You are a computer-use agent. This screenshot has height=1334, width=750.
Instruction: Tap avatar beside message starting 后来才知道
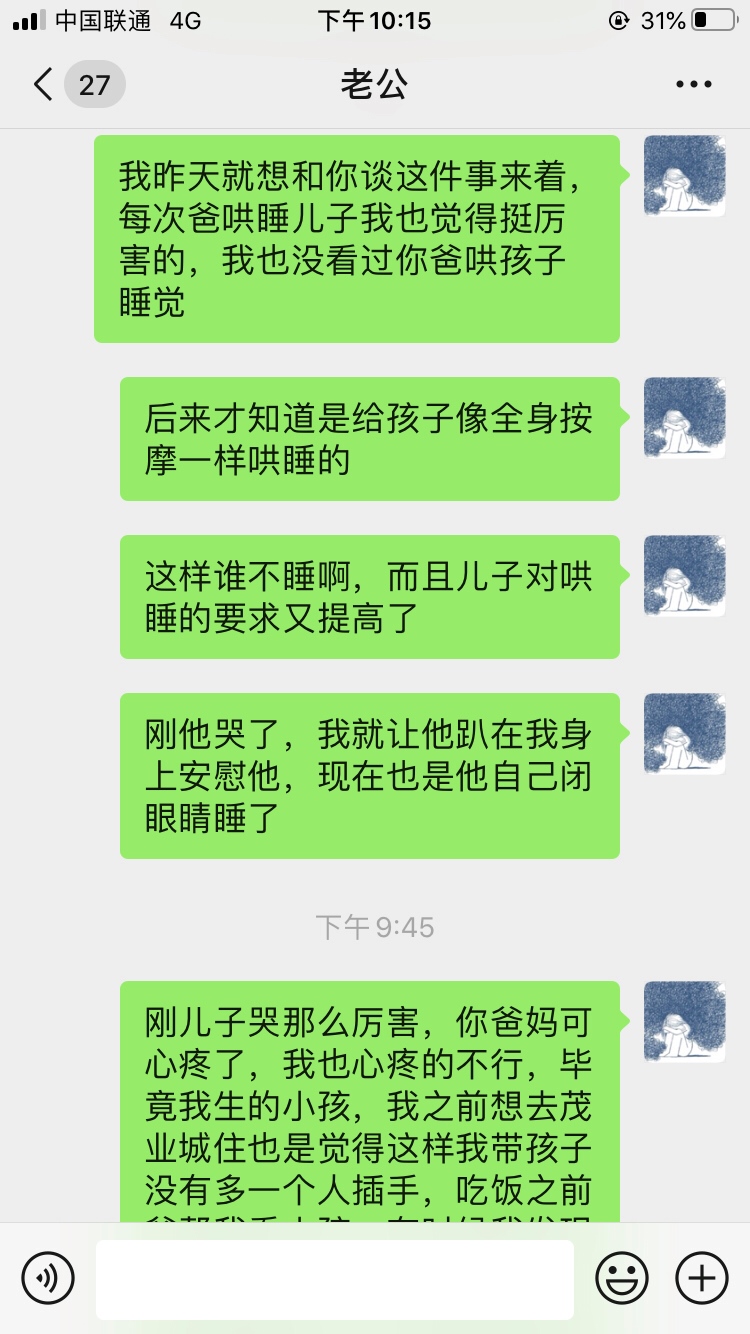pyautogui.click(x=685, y=418)
